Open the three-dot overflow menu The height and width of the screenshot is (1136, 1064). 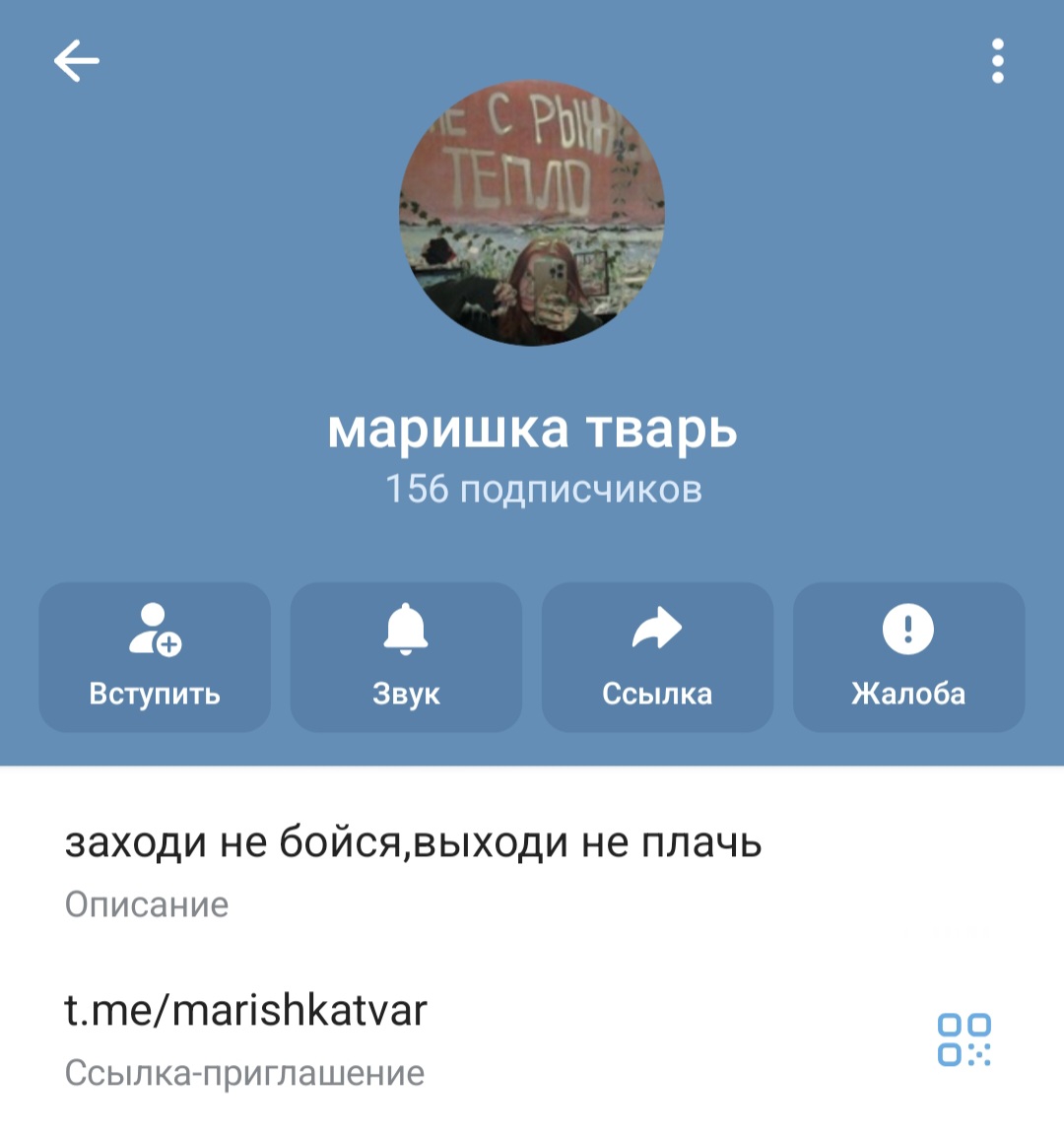click(x=997, y=61)
